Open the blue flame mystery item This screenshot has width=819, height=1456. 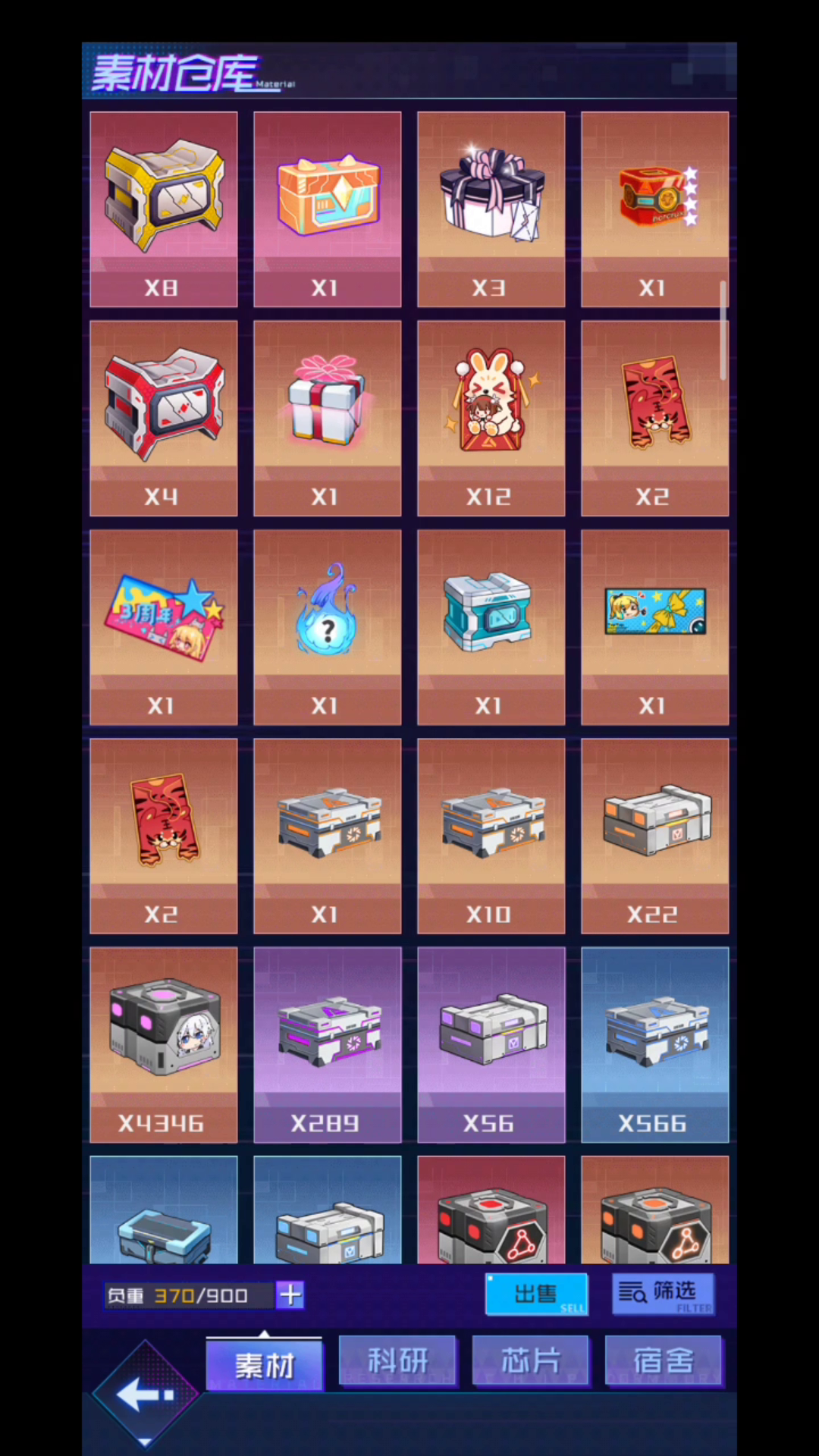[328, 627]
